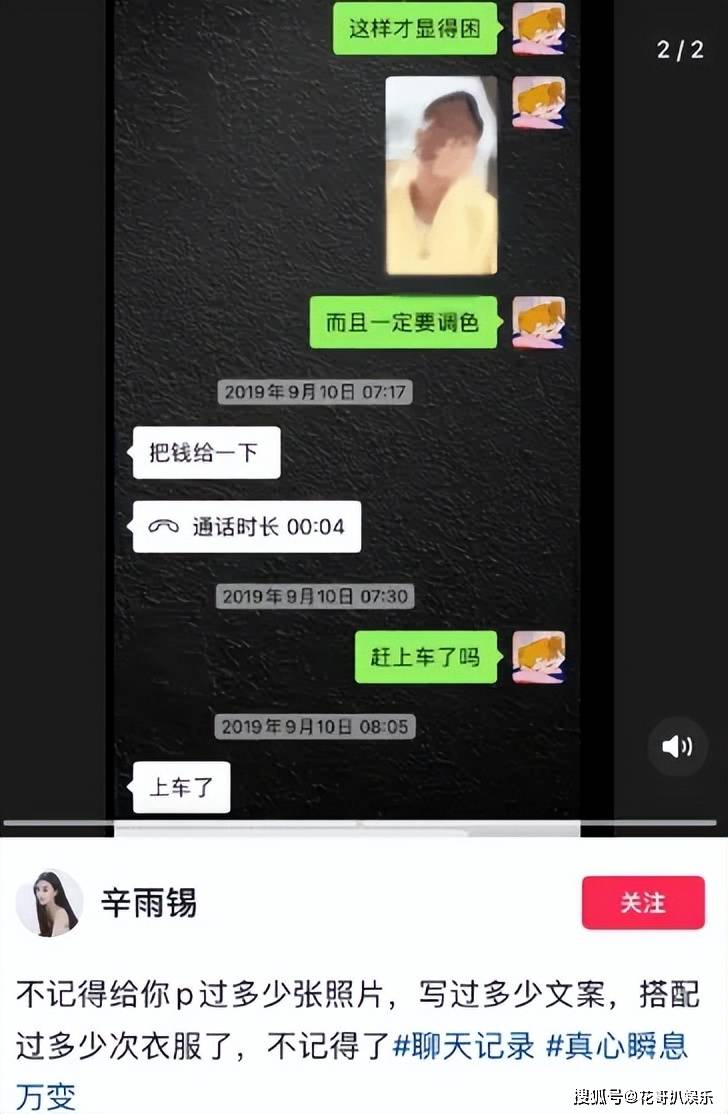Open the username 辛雨锡

(x=149, y=903)
